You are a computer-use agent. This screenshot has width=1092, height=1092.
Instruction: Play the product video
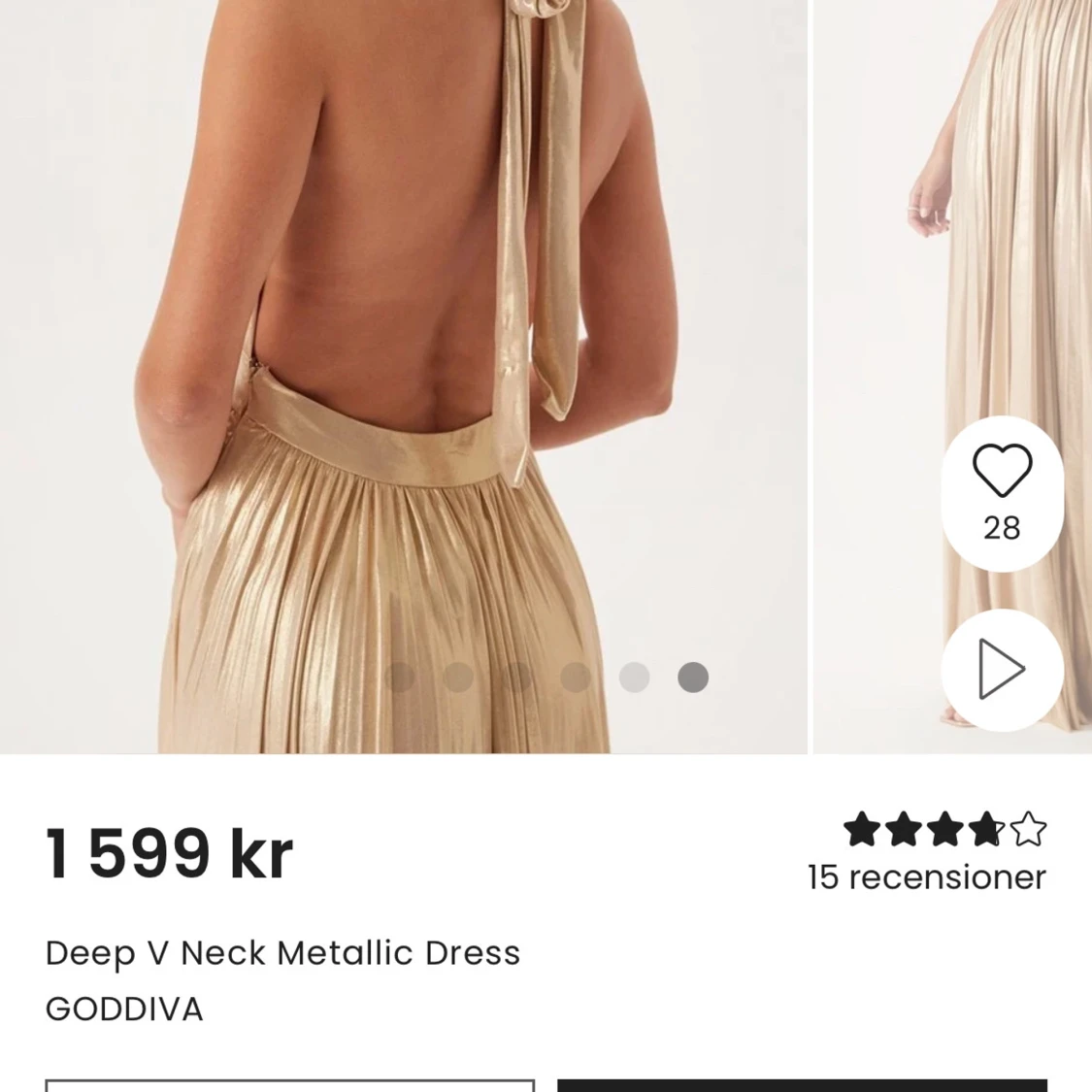1002,670
